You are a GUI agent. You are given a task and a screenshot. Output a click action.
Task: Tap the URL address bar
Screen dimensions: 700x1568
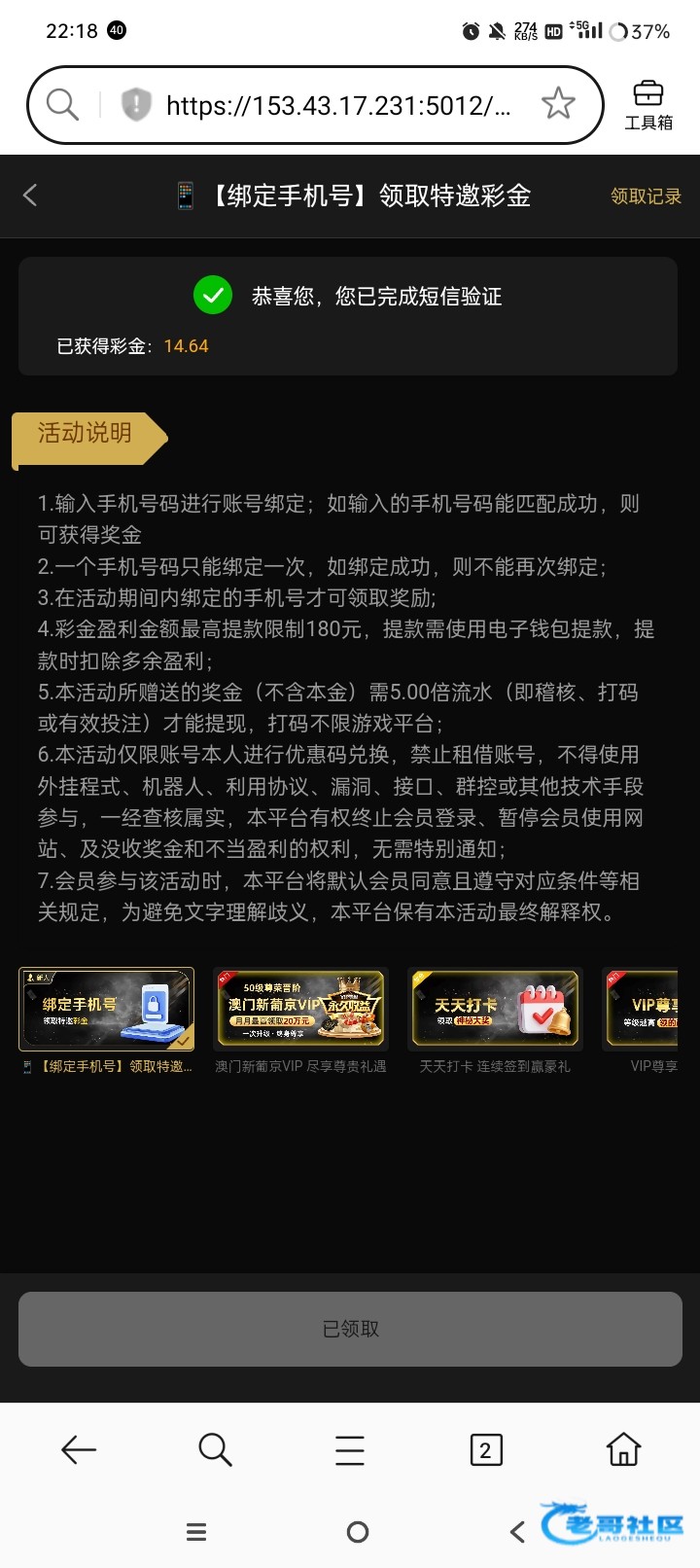tap(337, 105)
